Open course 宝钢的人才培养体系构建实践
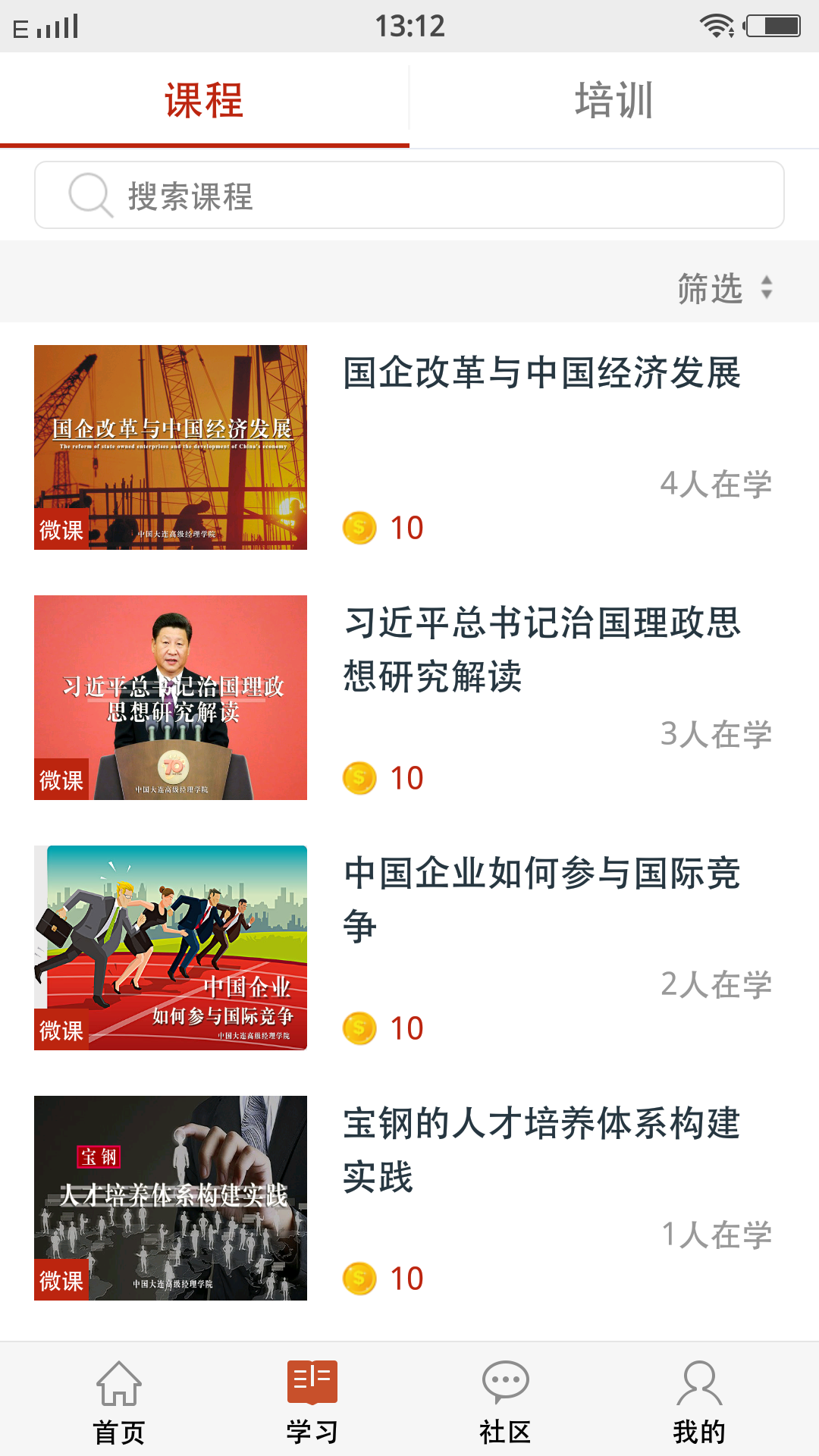 pos(541,1150)
